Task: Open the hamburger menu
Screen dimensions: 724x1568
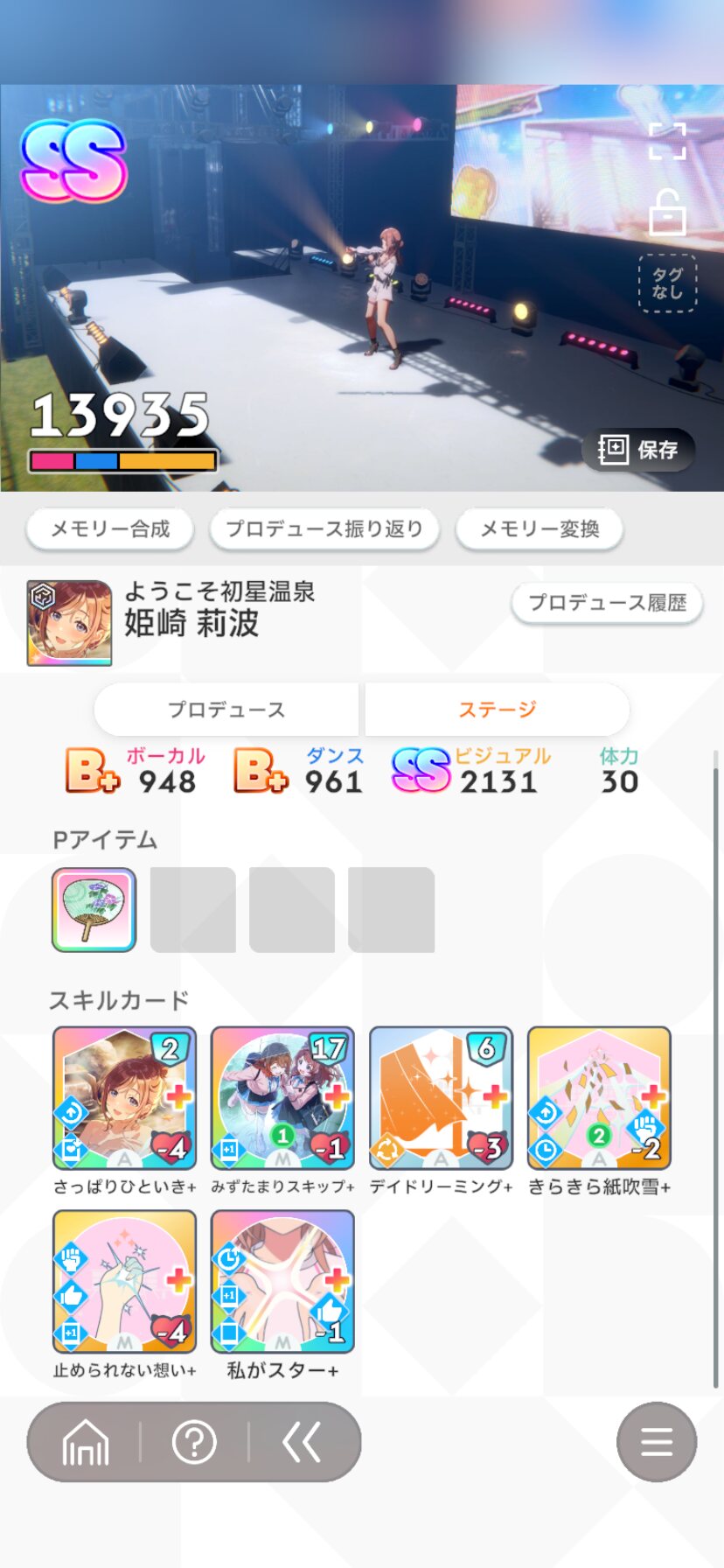Action: (657, 1442)
